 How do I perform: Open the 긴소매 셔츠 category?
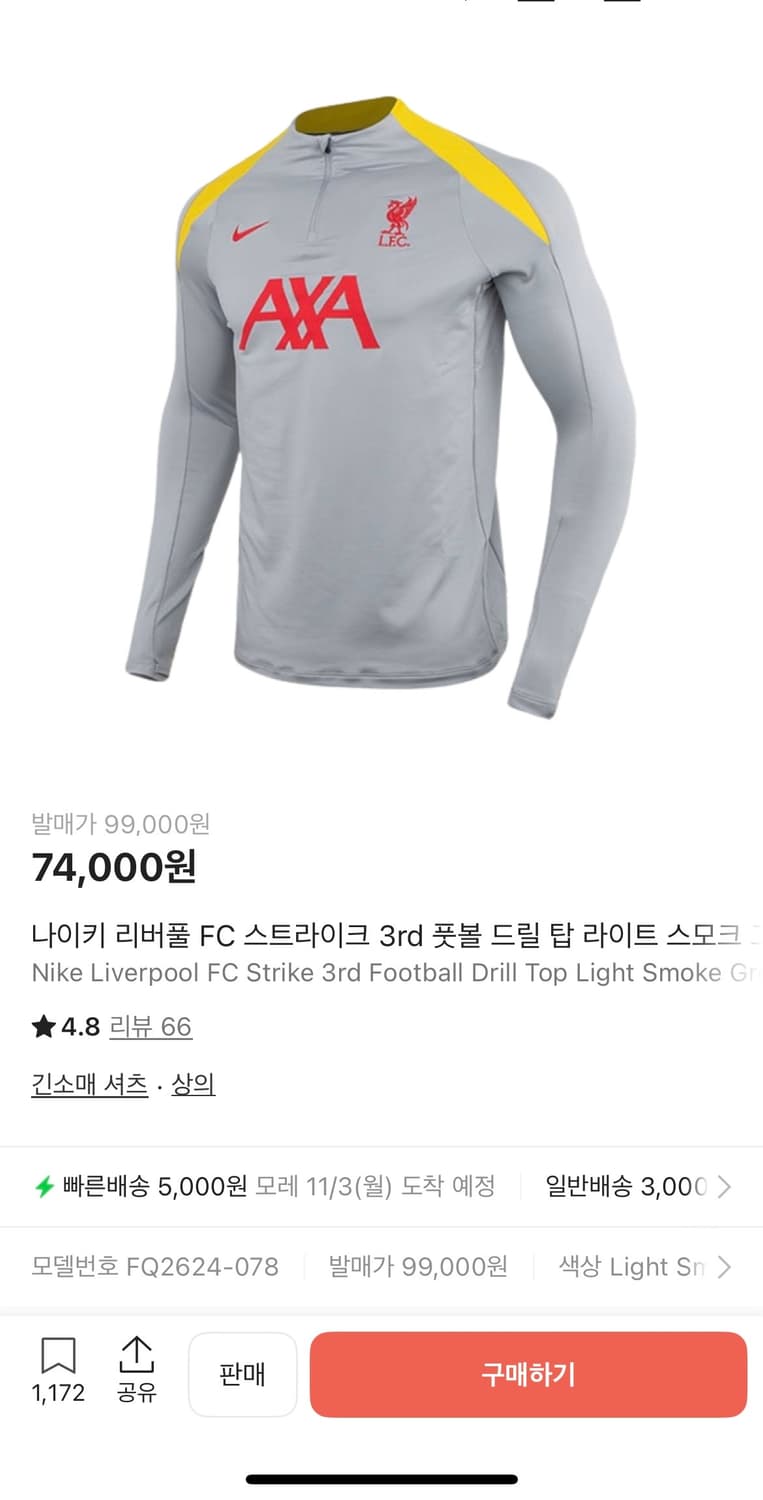88,1084
